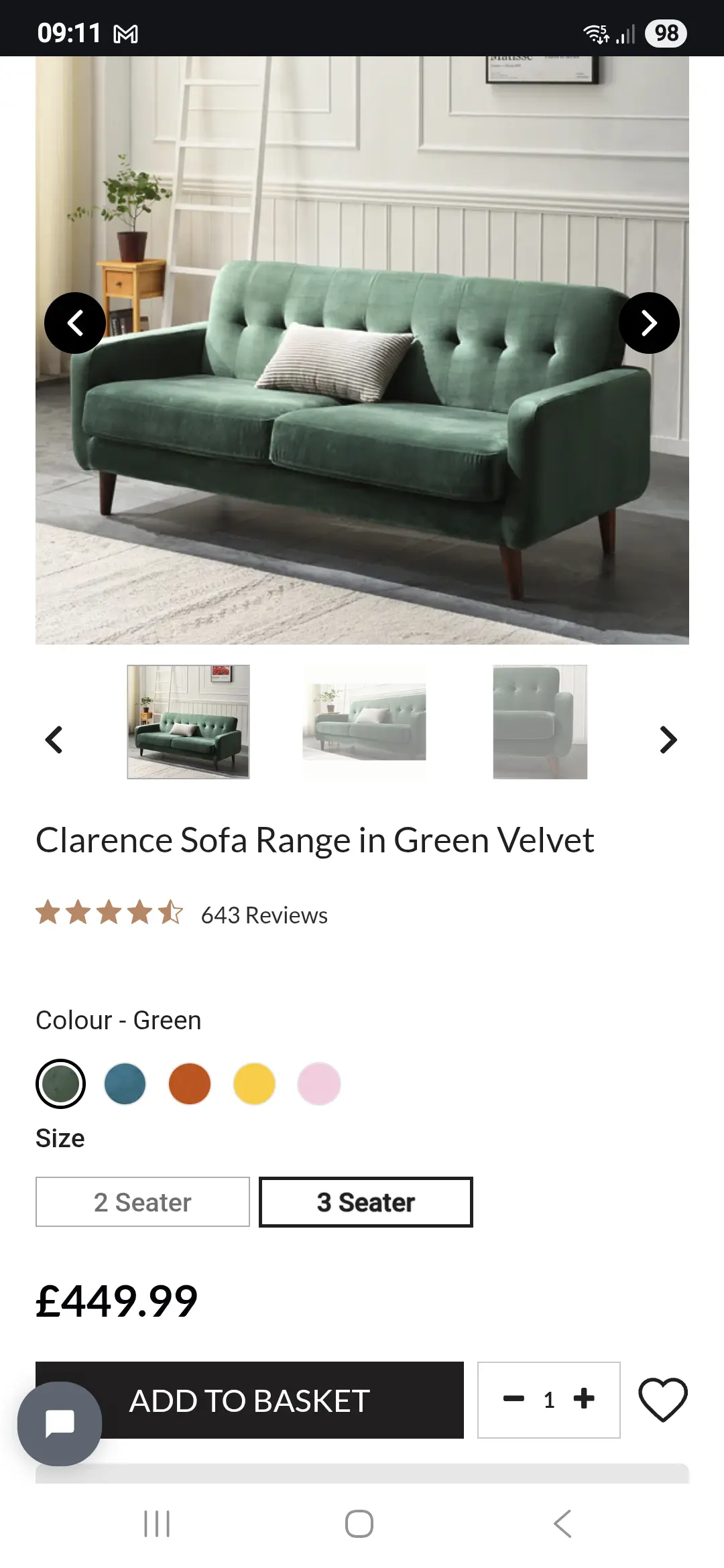Save sofa to wishlist with the heart

pyautogui.click(x=663, y=1399)
